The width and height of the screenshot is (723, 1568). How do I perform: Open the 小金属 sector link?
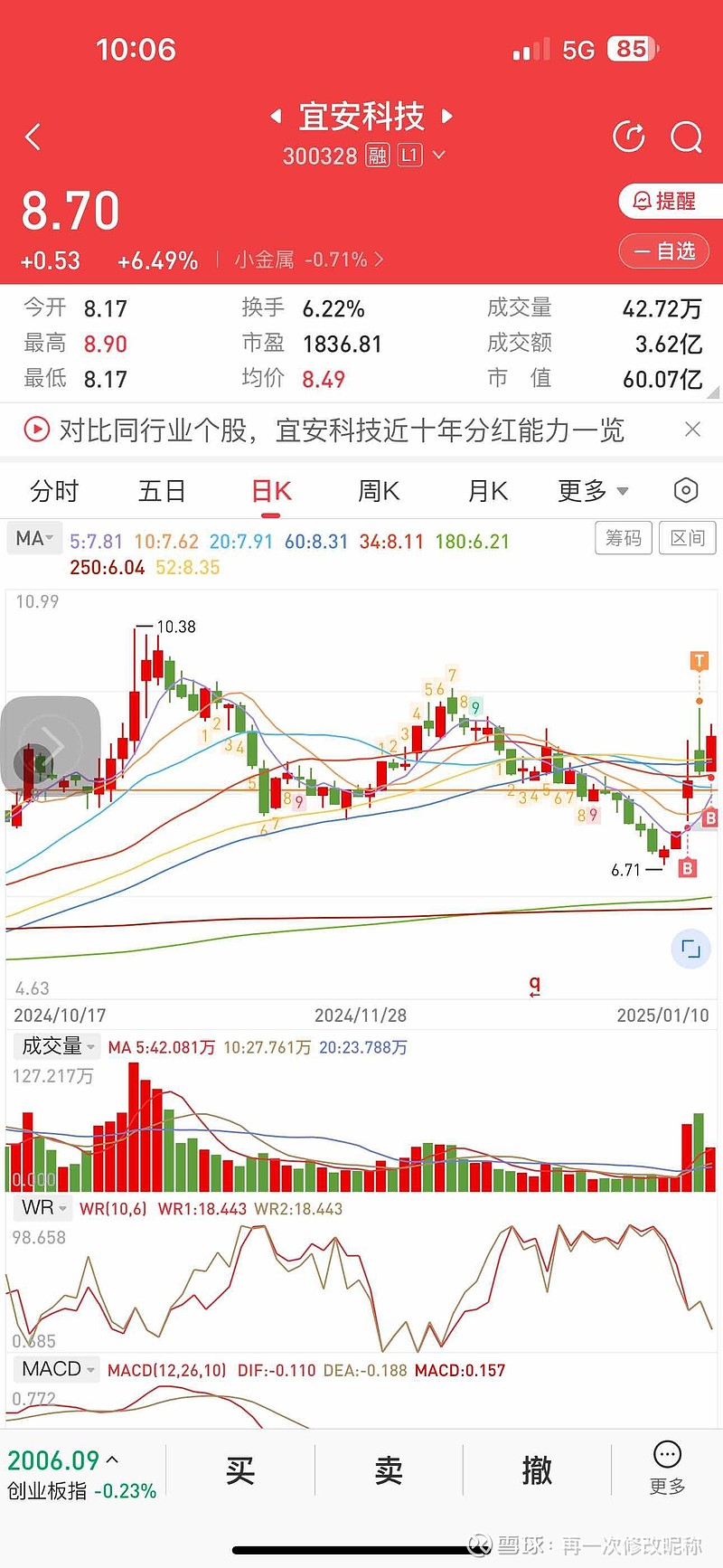click(x=308, y=260)
